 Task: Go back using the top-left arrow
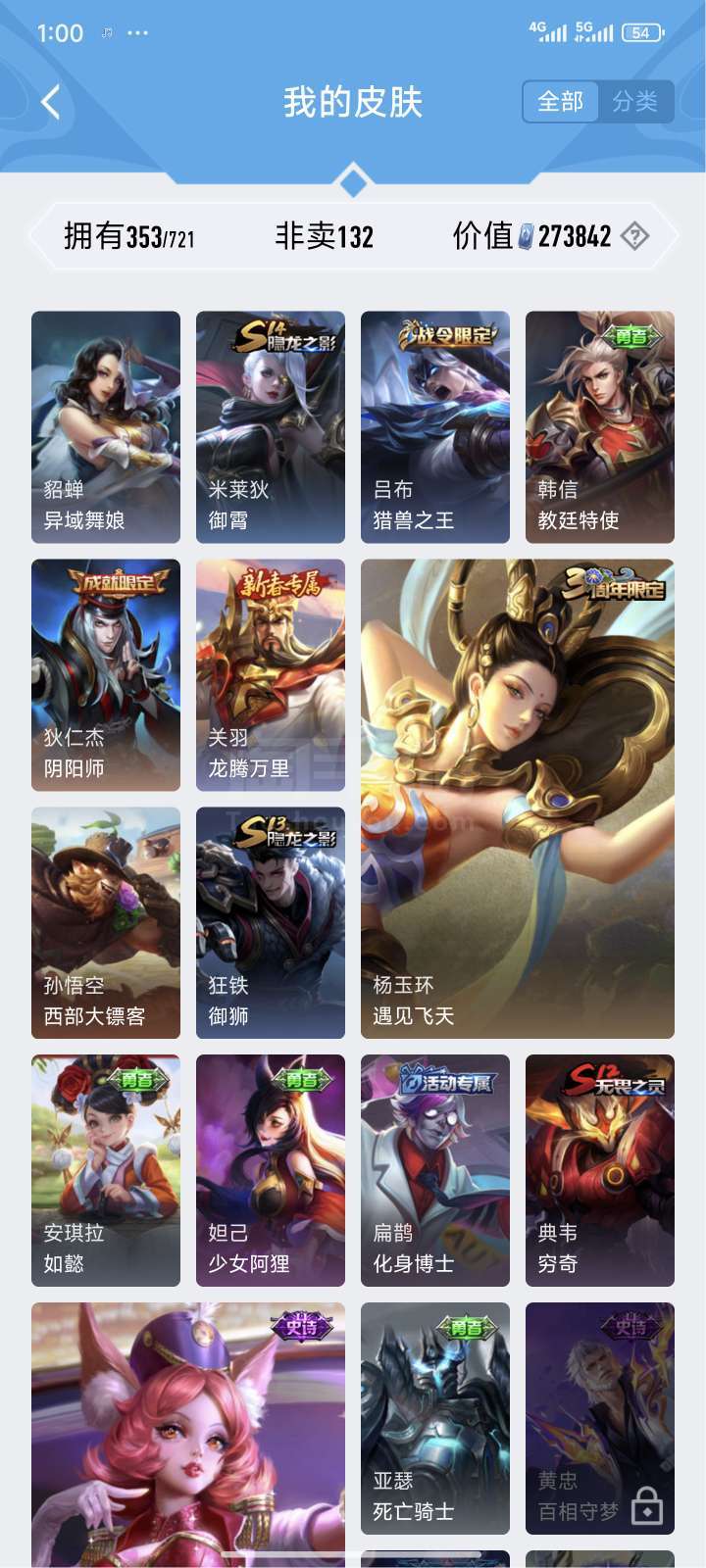point(51,102)
